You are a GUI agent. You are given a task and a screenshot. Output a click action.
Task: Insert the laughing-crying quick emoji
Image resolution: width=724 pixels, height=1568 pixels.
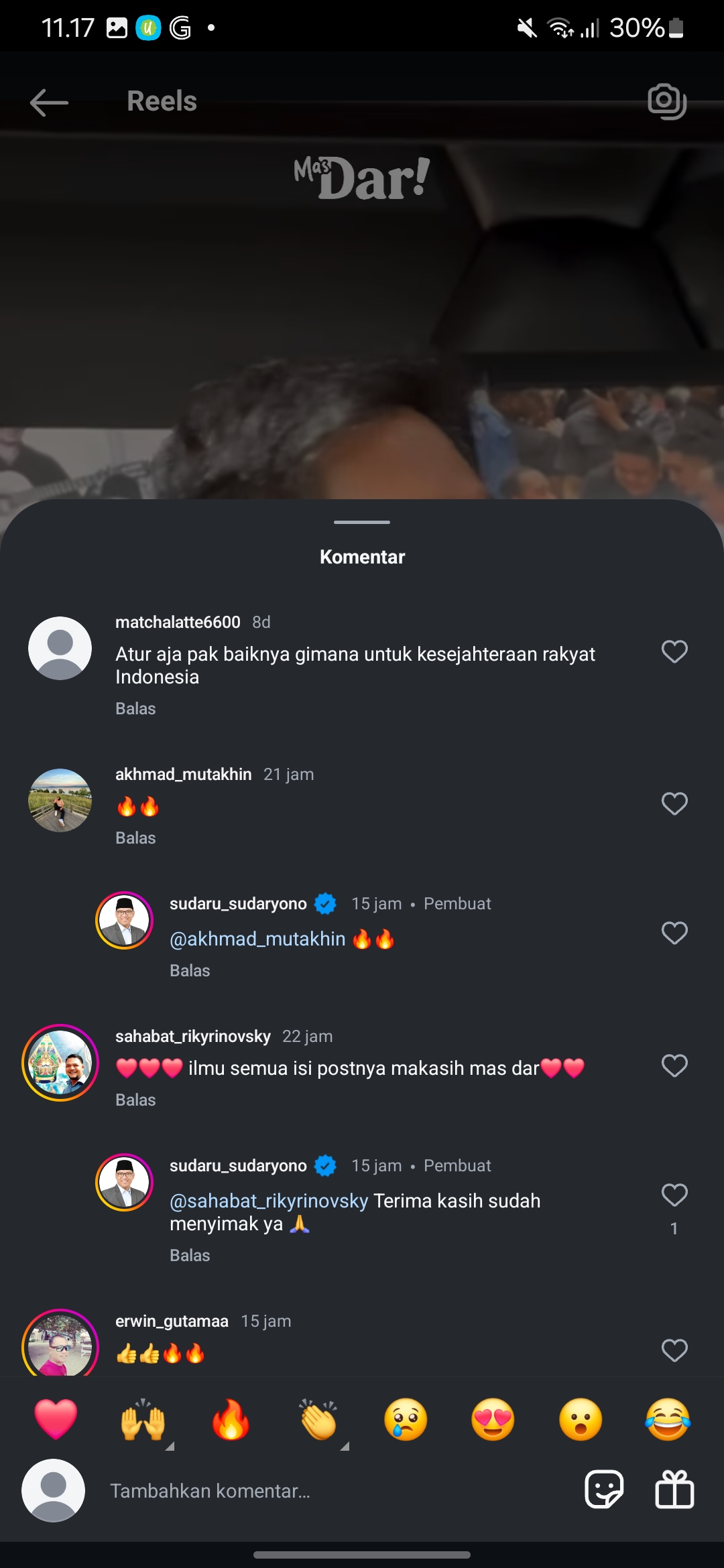coord(668,1419)
